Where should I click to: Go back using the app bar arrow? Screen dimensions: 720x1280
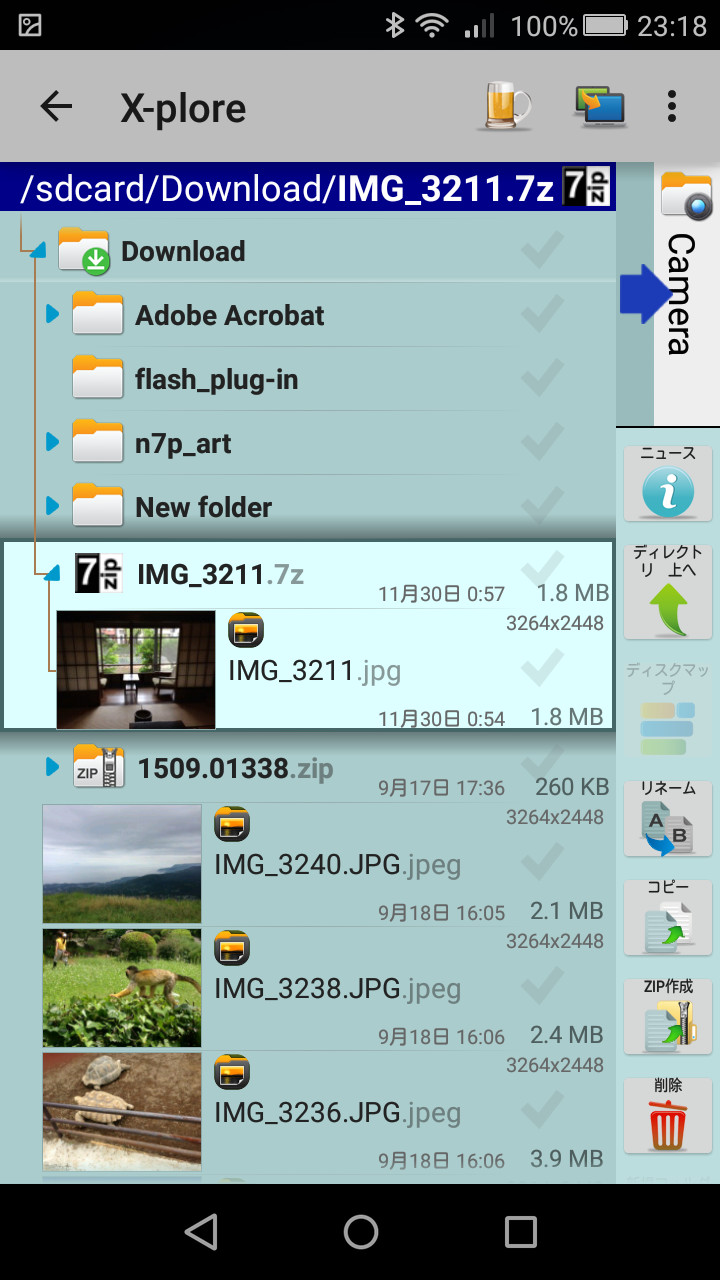point(56,107)
